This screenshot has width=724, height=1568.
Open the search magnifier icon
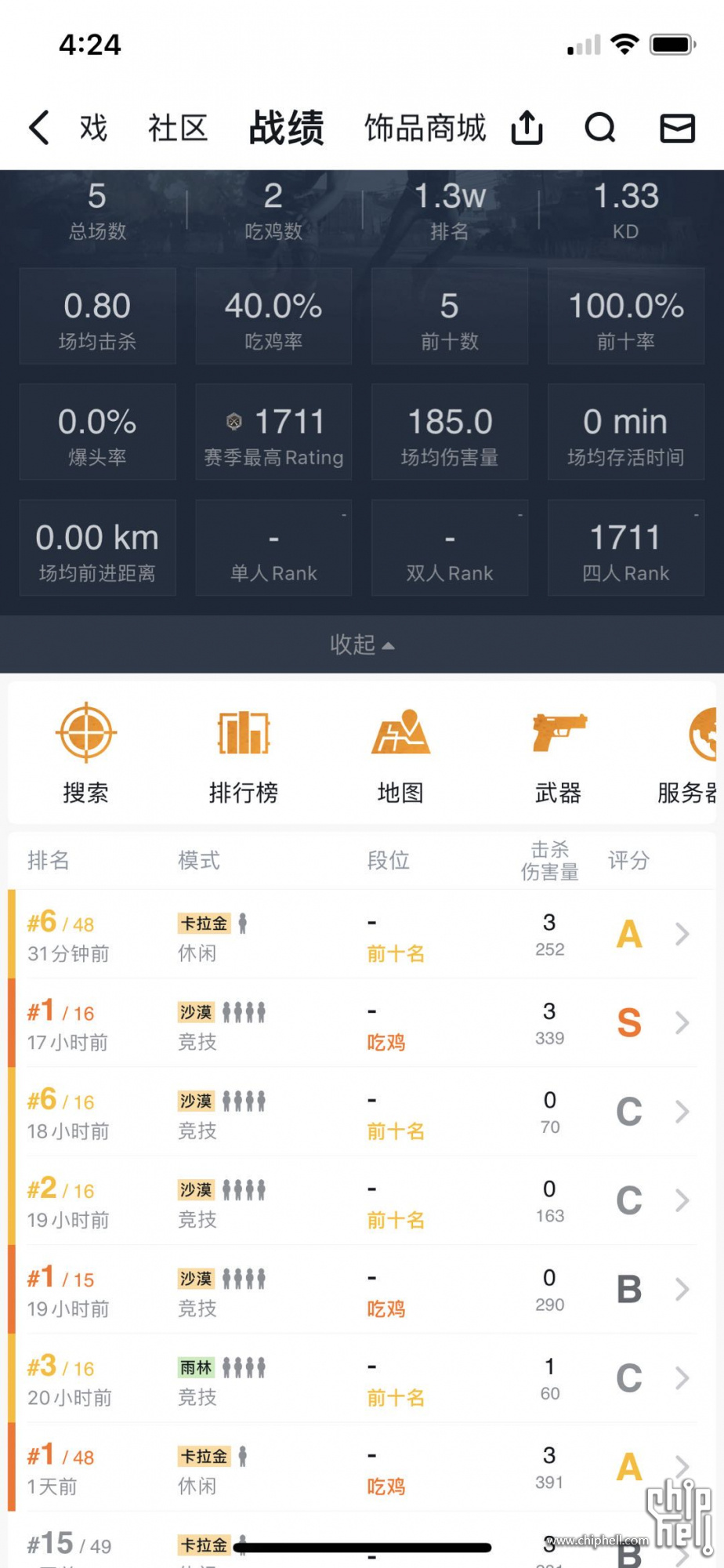(600, 128)
